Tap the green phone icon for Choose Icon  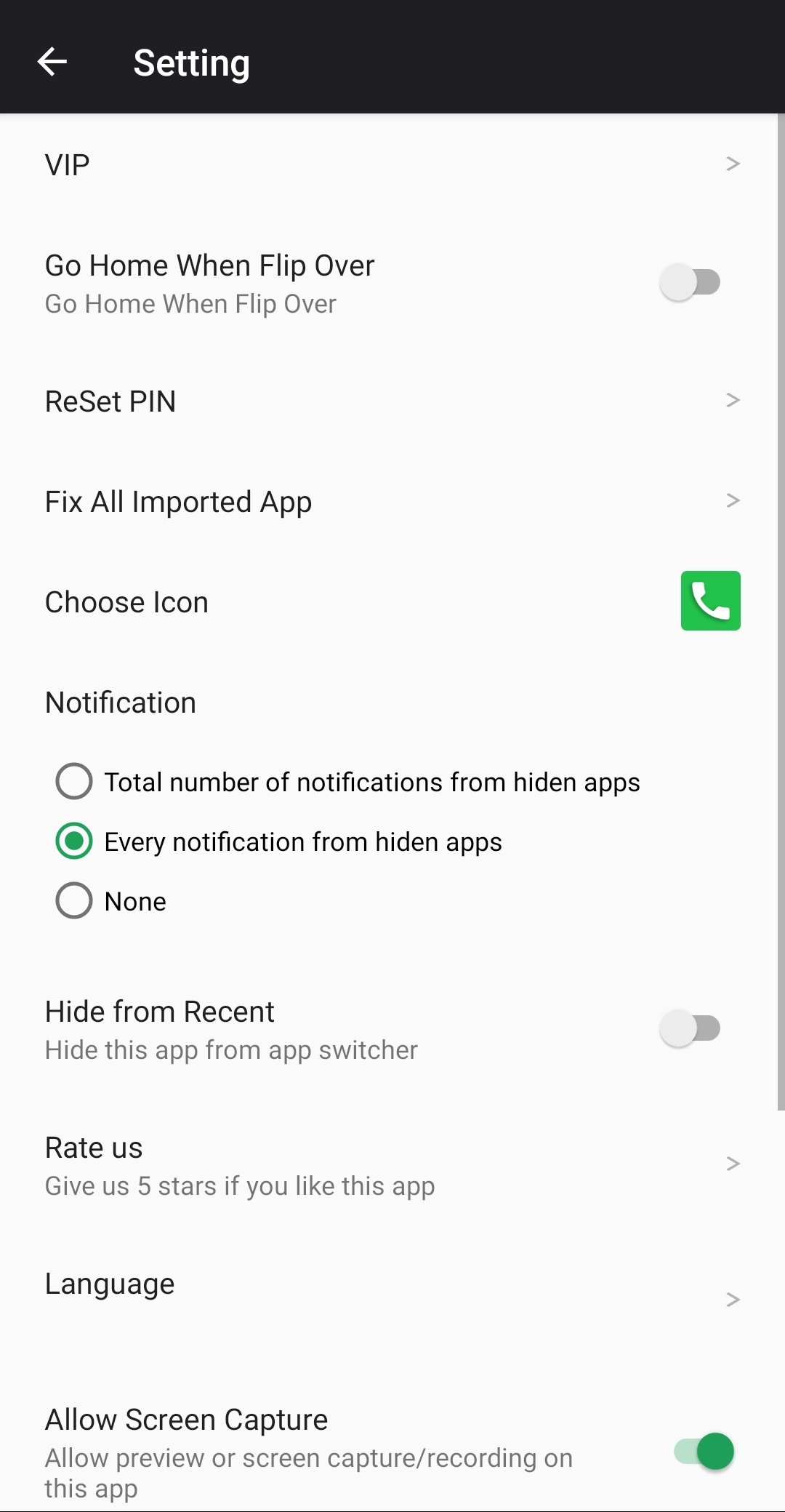pos(710,601)
